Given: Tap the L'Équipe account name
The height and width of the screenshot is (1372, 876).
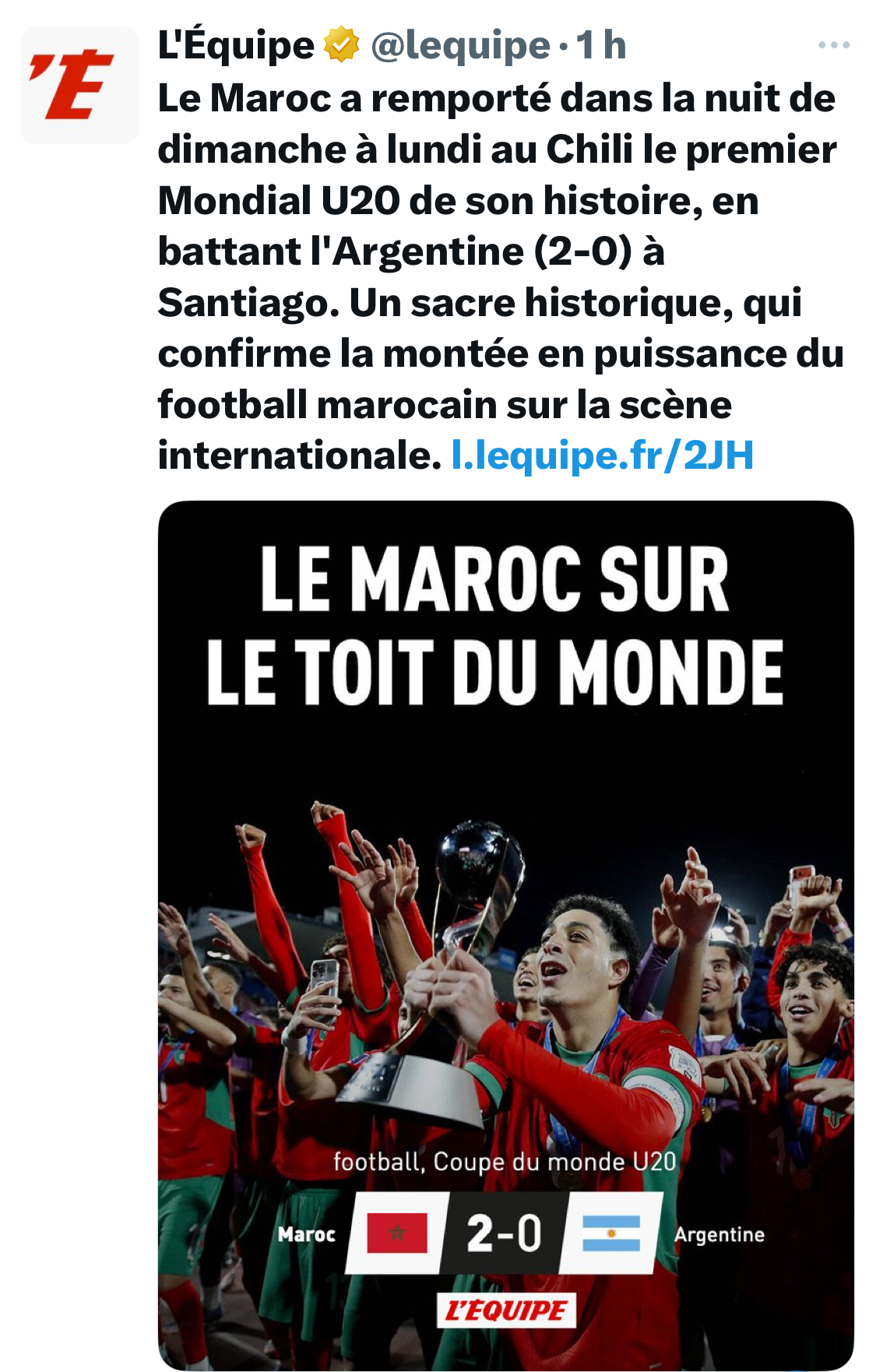Looking at the screenshot, I should [x=235, y=45].
